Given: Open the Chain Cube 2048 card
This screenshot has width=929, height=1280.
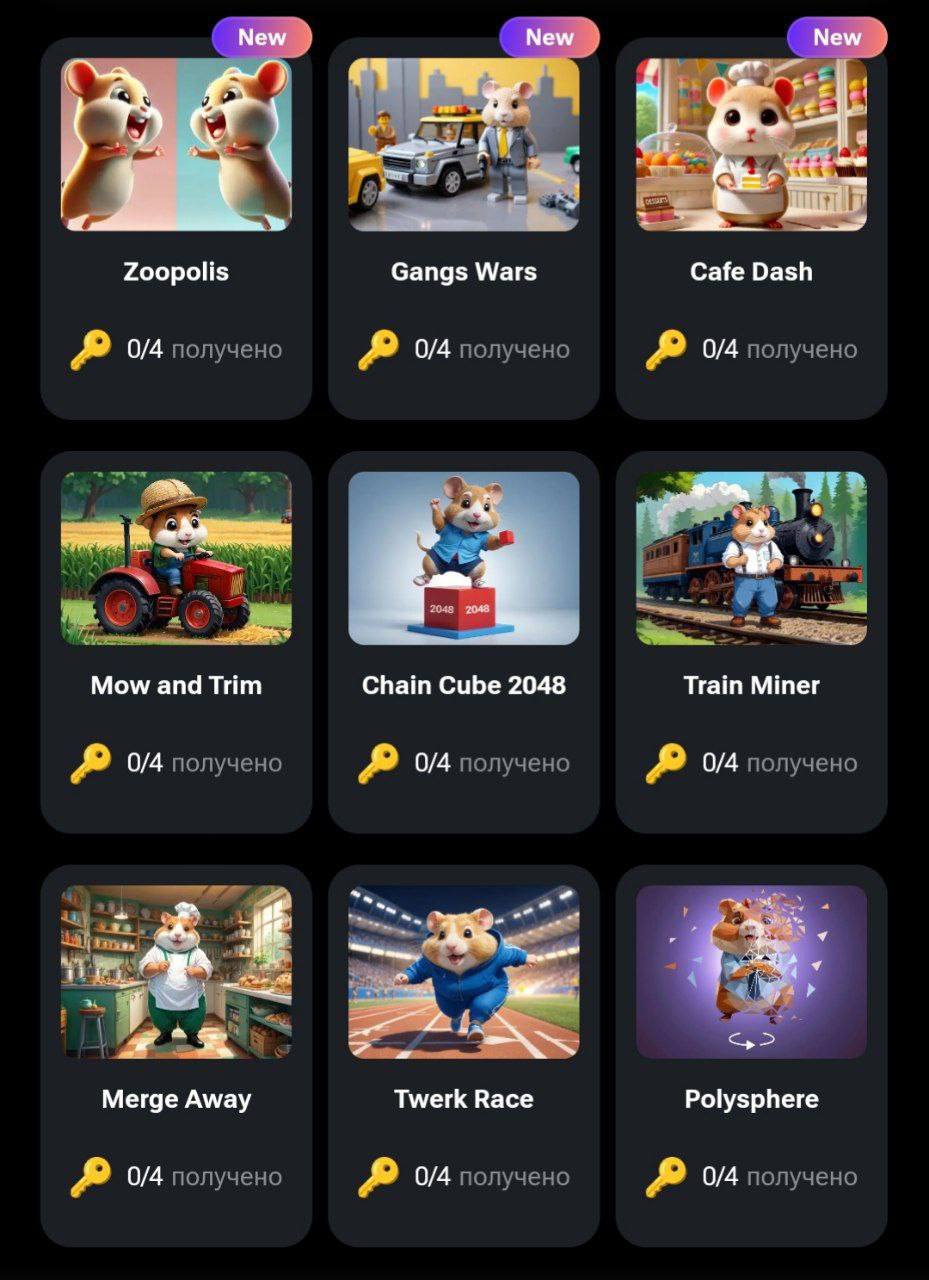Looking at the screenshot, I should coord(463,640).
